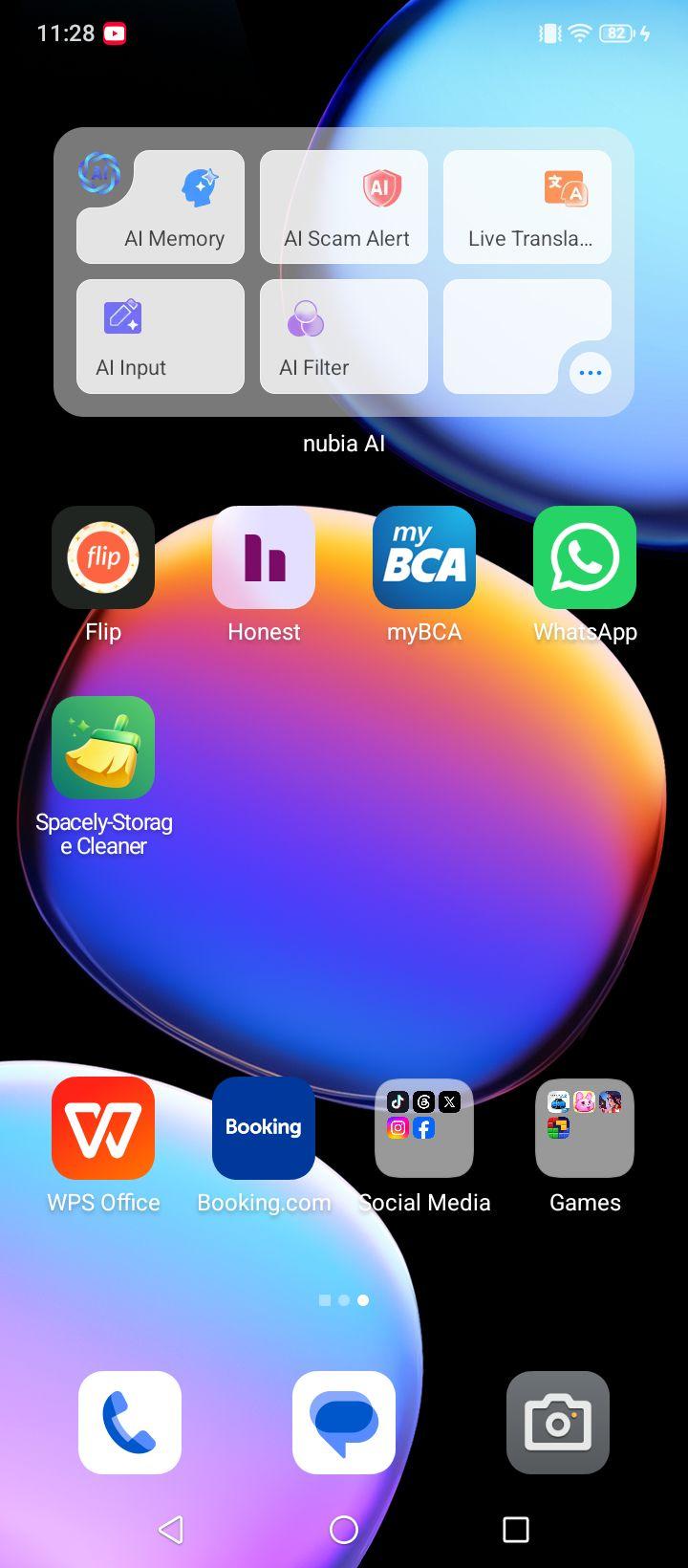Expand the Games folder
The image size is (688, 1568).
pos(585,1128)
